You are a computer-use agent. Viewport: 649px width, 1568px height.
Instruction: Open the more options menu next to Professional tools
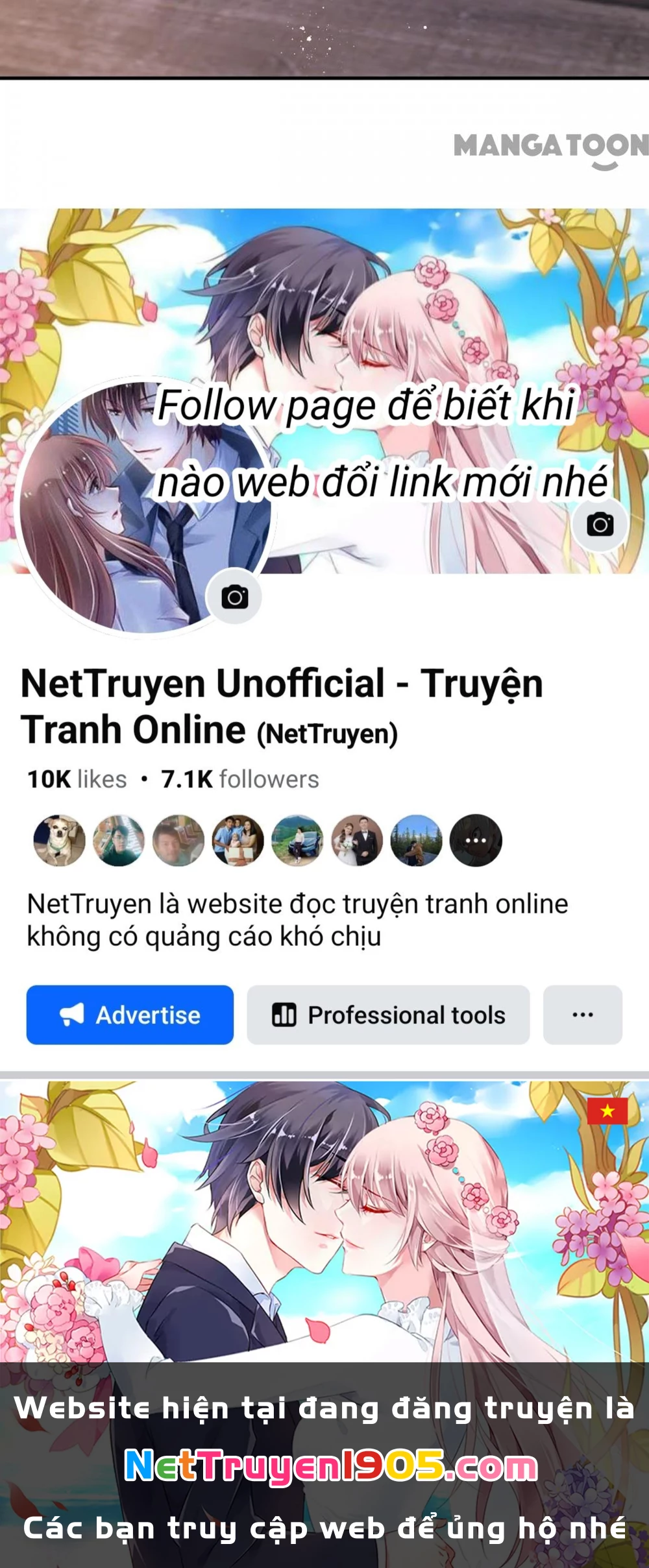click(583, 1016)
